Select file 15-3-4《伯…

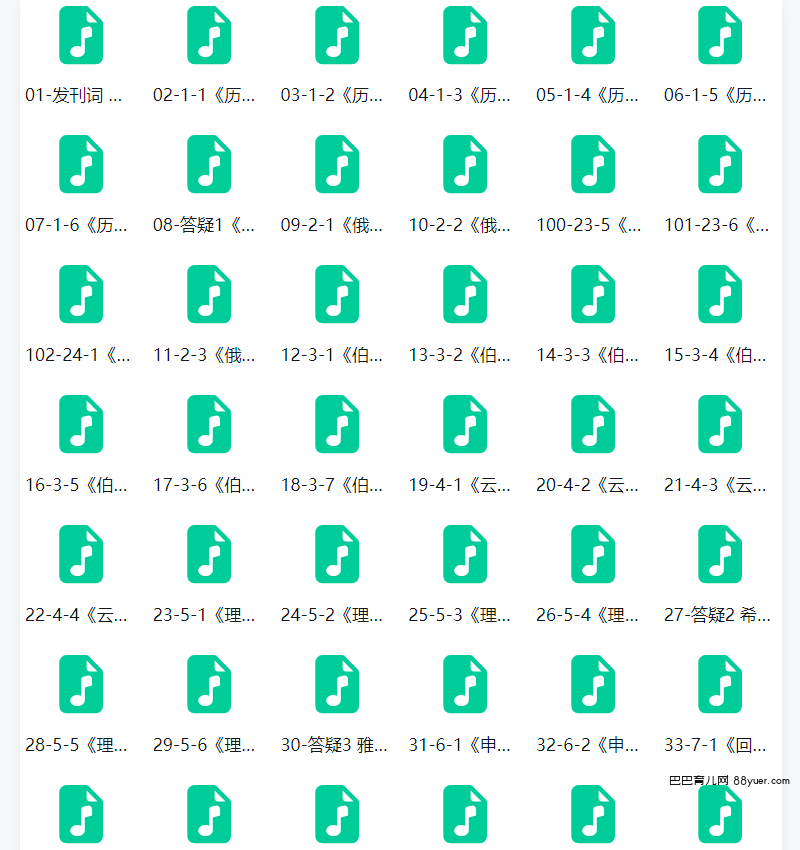(720, 294)
